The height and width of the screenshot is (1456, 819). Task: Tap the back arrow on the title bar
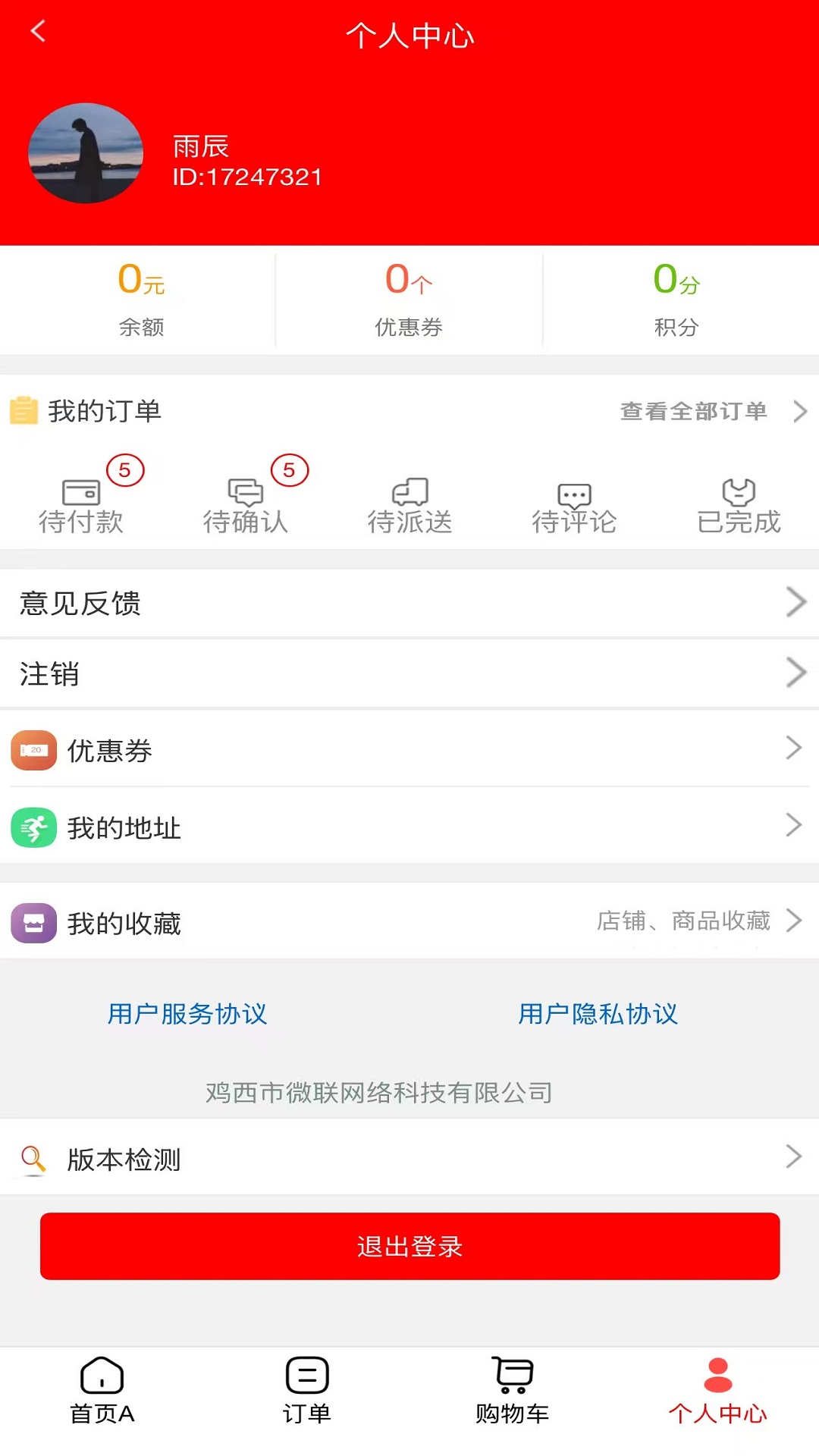pos(37,30)
